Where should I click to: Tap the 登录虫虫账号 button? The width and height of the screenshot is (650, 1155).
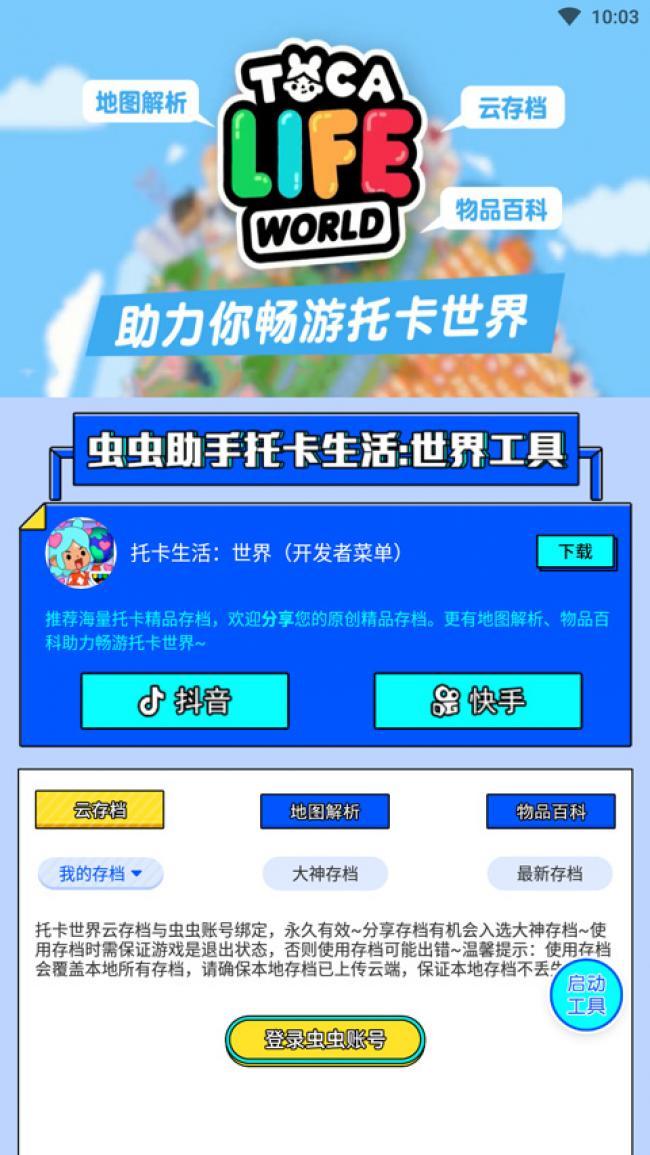click(x=325, y=1040)
